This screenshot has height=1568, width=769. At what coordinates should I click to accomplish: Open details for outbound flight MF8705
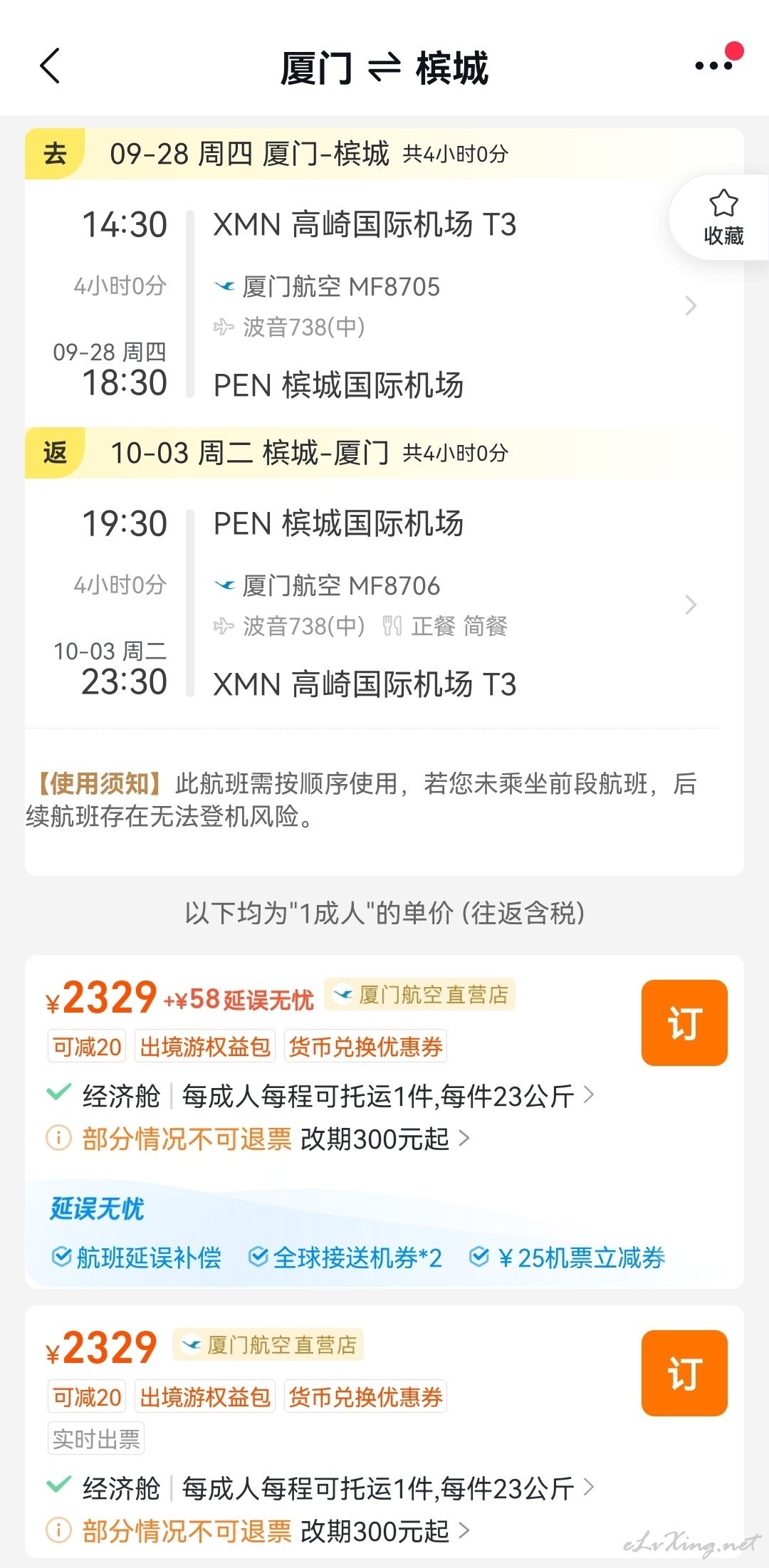click(x=689, y=306)
